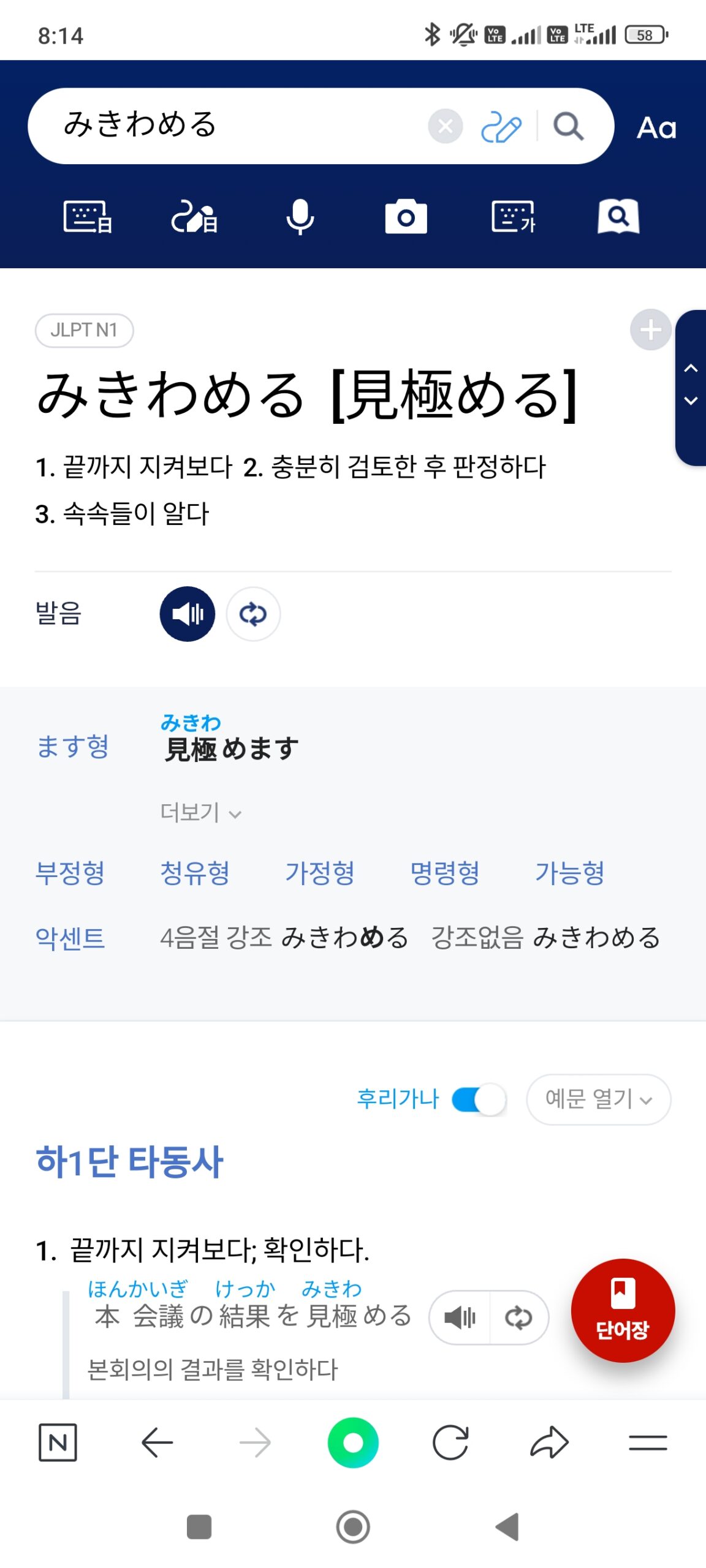The height and width of the screenshot is (1568, 706).
Task: Share this dictionary page
Action: [x=549, y=1442]
